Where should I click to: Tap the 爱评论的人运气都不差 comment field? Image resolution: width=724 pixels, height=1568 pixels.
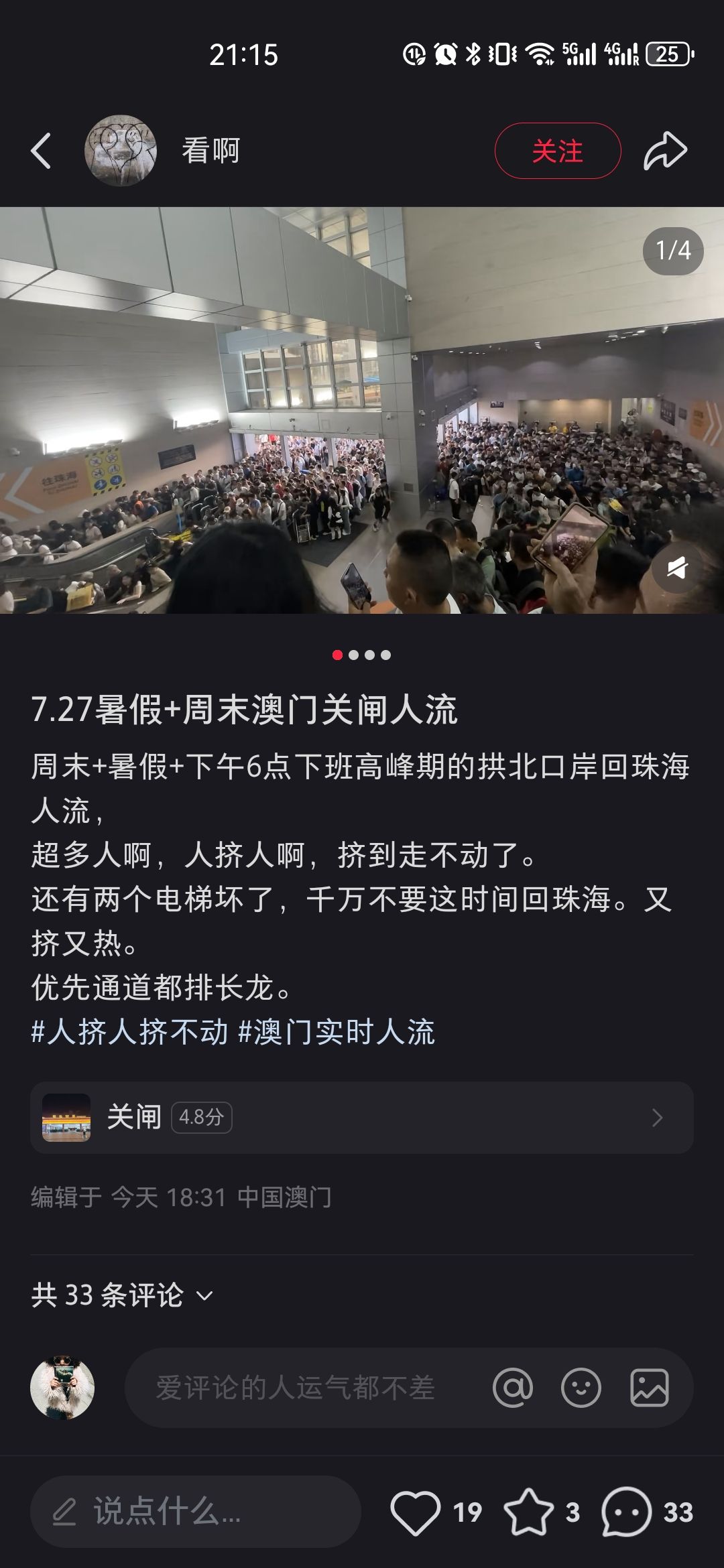click(x=295, y=1387)
